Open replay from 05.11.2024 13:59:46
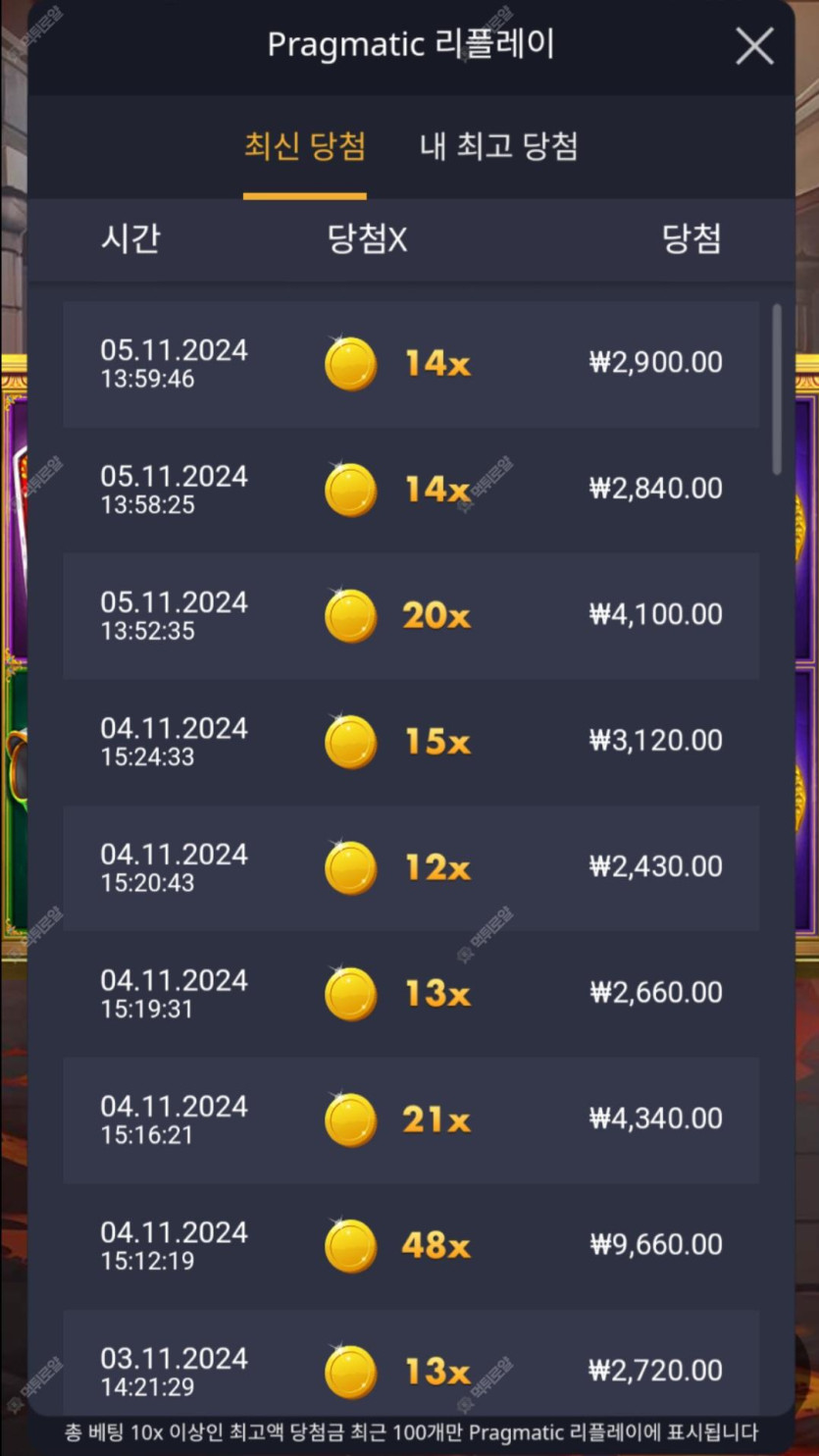 click(x=410, y=364)
